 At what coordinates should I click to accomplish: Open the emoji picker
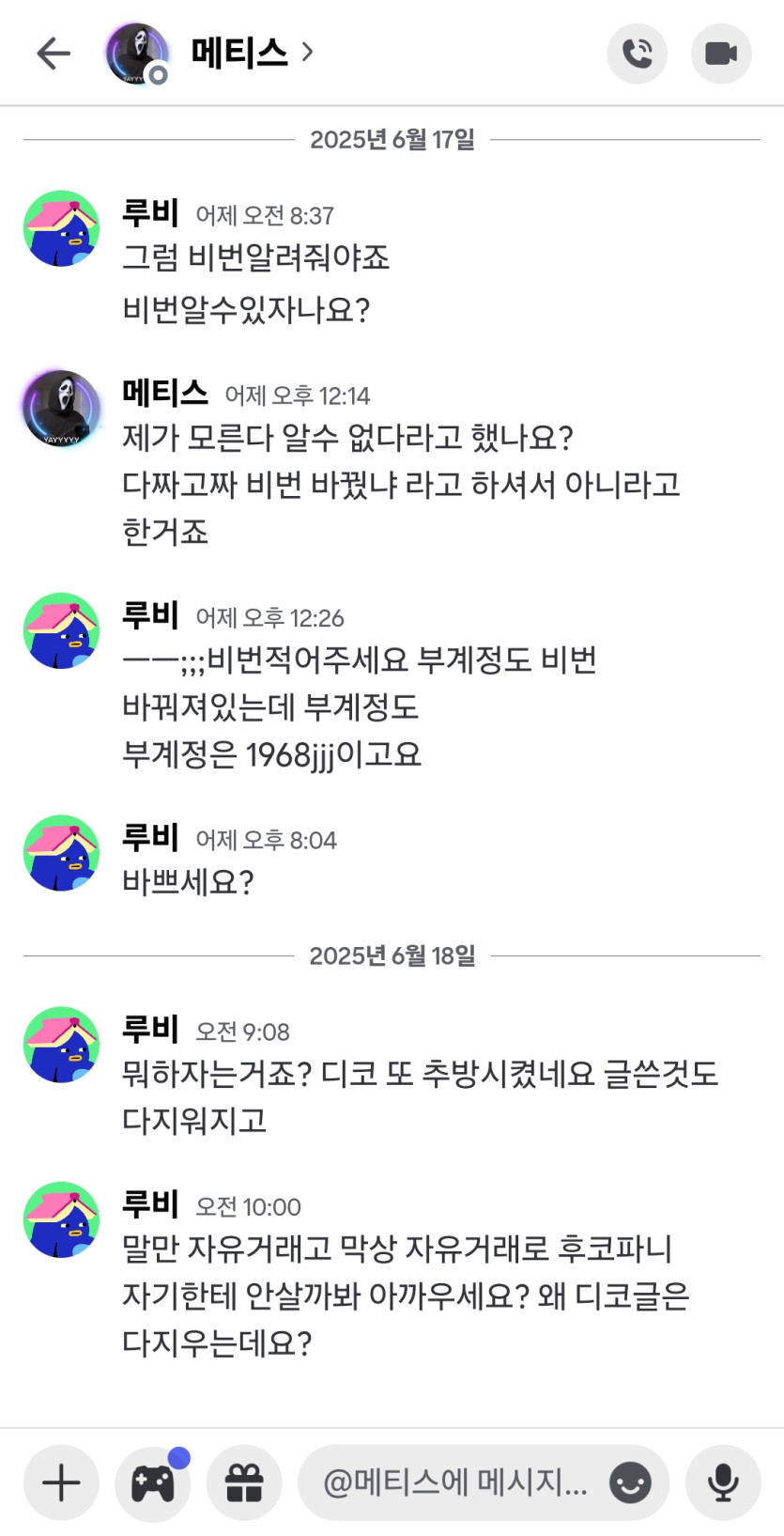point(630,1482)
